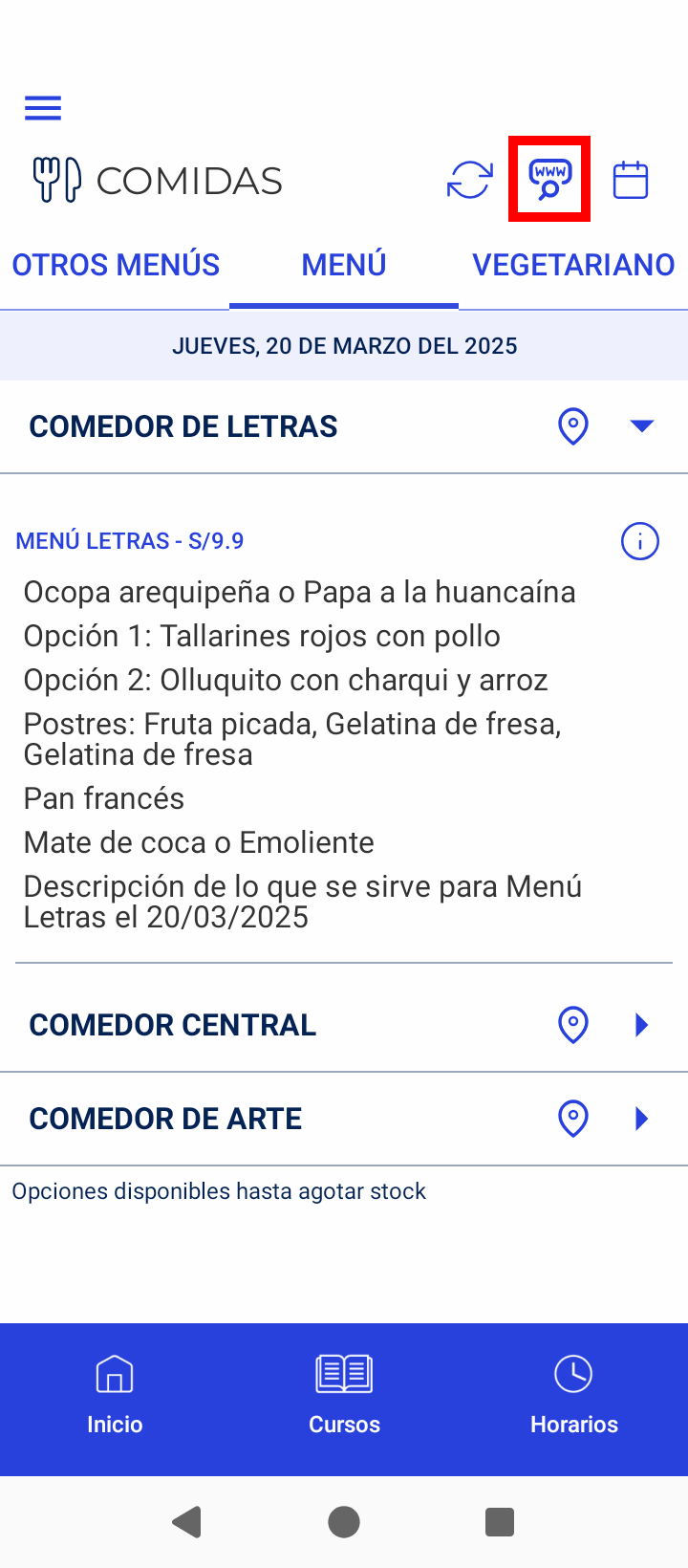Refresh the menu list
The width and height of the screenshot is (688, 1568).
470,180
